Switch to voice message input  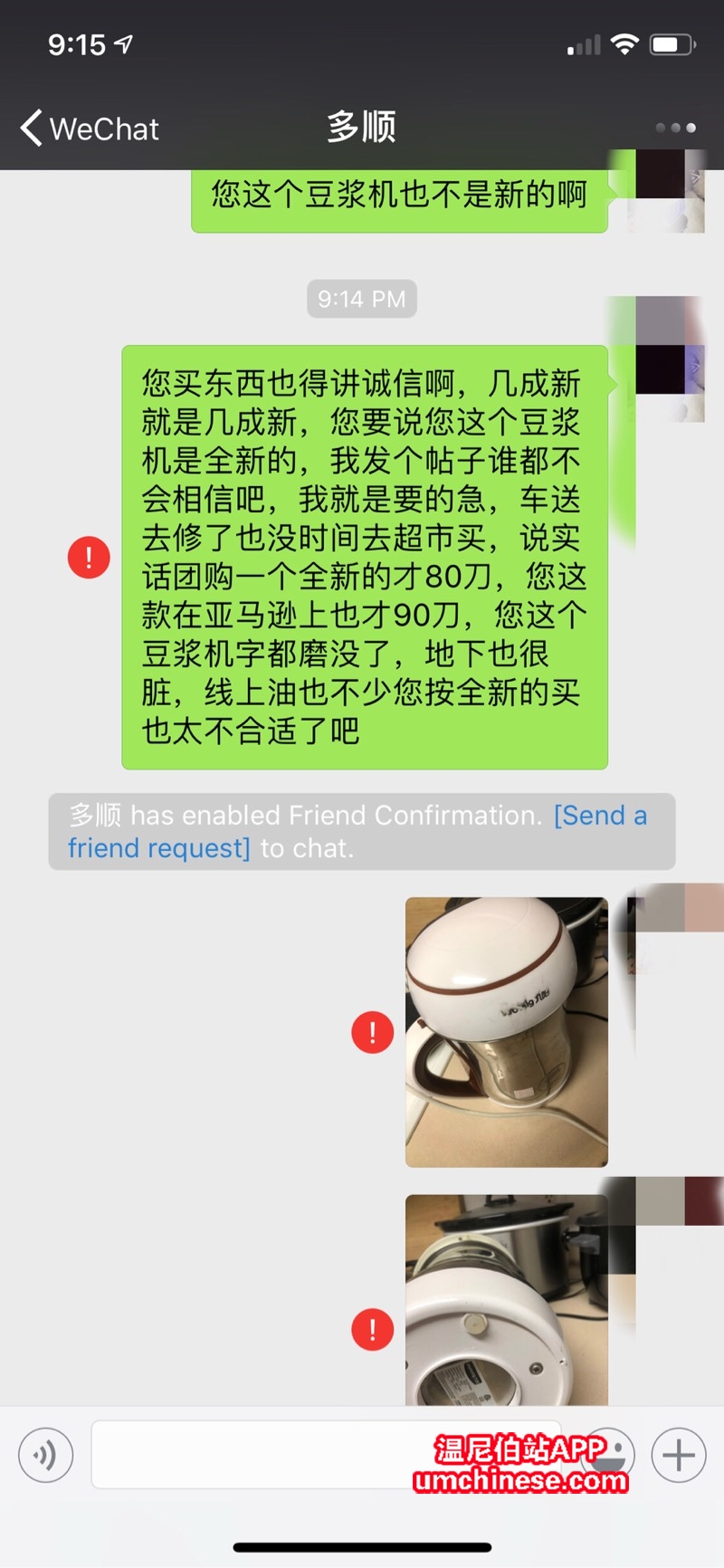coord(45,1455)
